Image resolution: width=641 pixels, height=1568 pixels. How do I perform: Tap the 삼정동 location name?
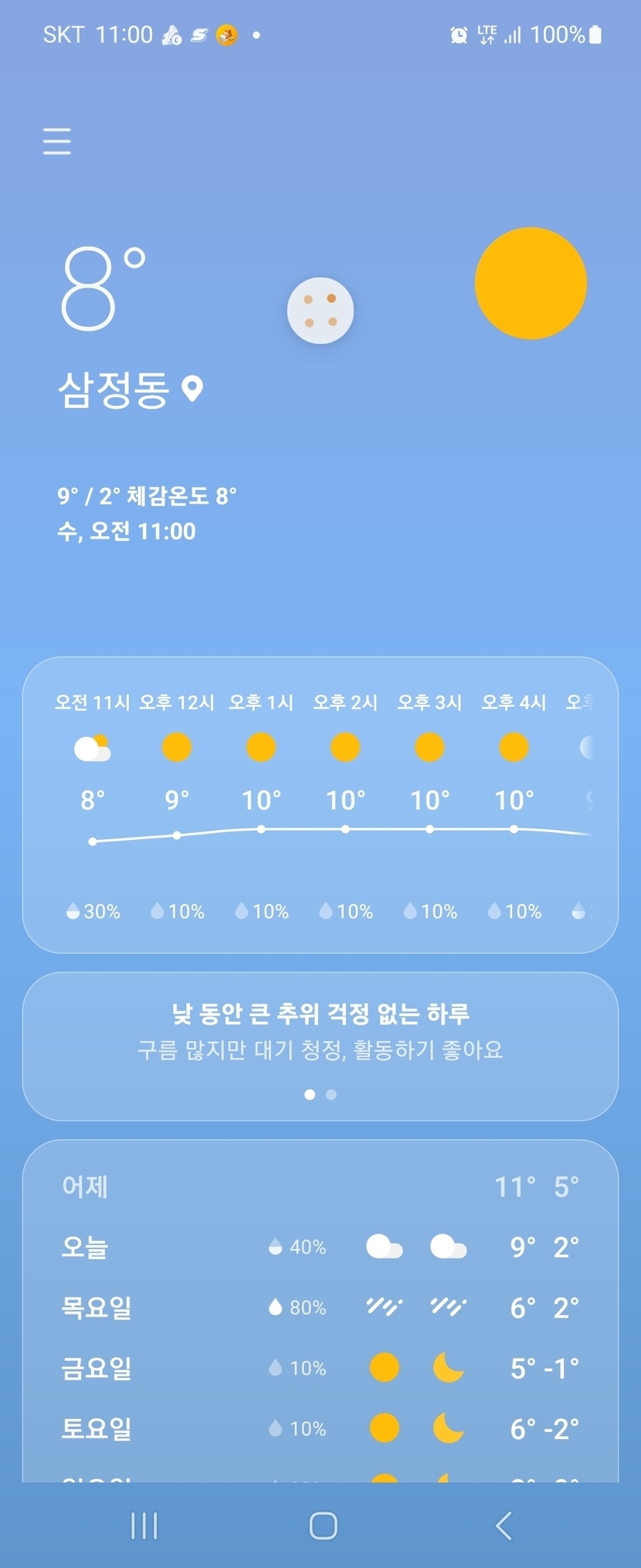click(x=114, y=389)
